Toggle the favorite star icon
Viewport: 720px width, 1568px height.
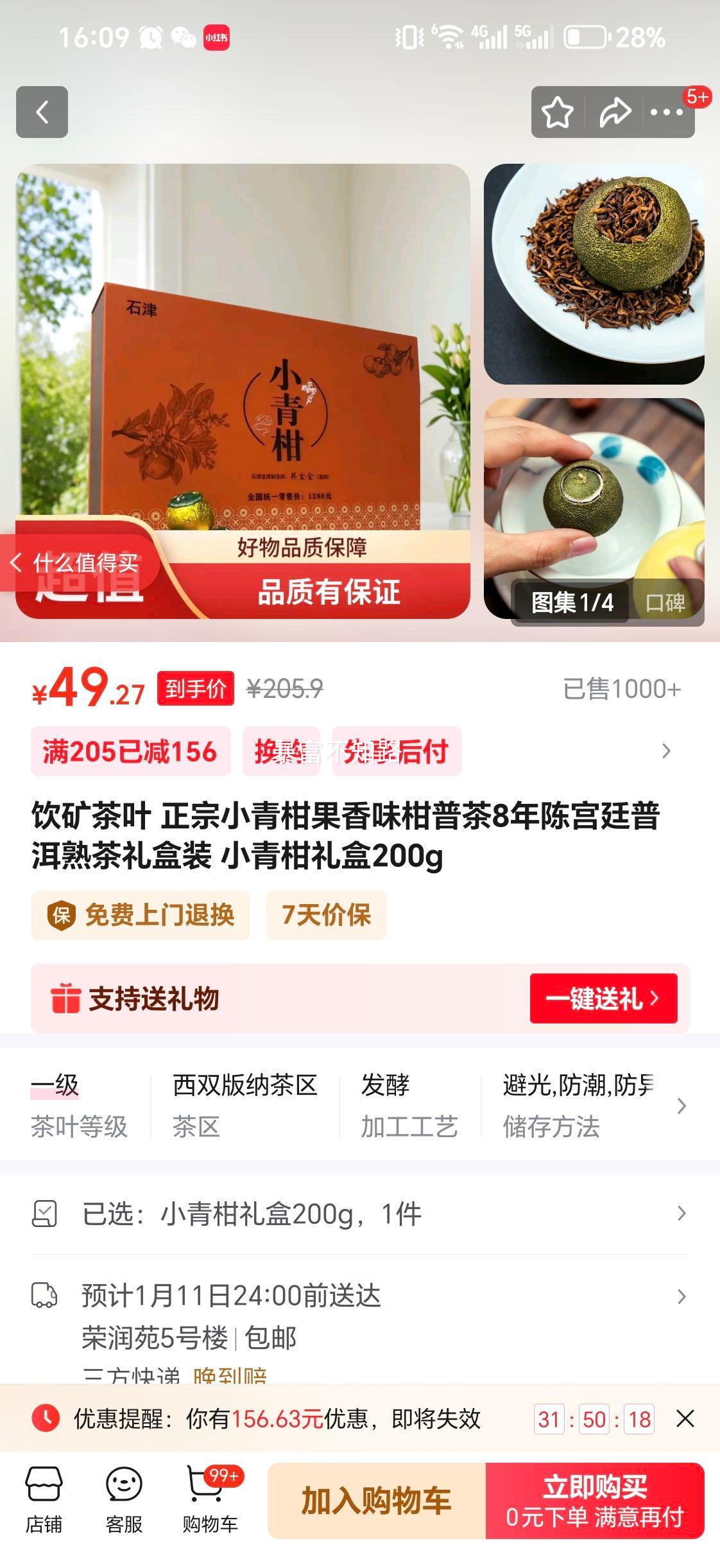[558, 112]
